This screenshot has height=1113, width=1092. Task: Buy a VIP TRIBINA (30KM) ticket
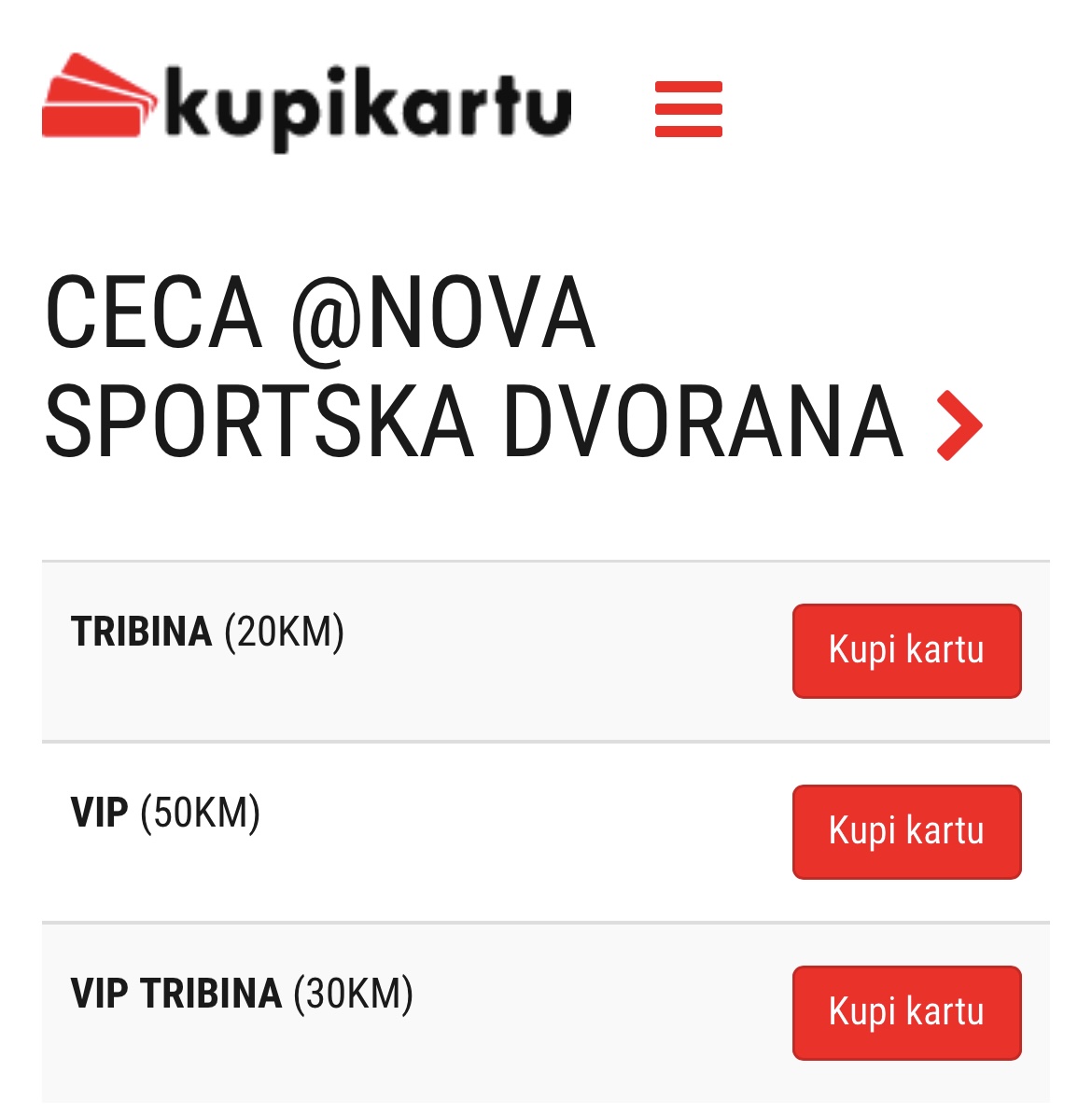[x=906, y=1012]
